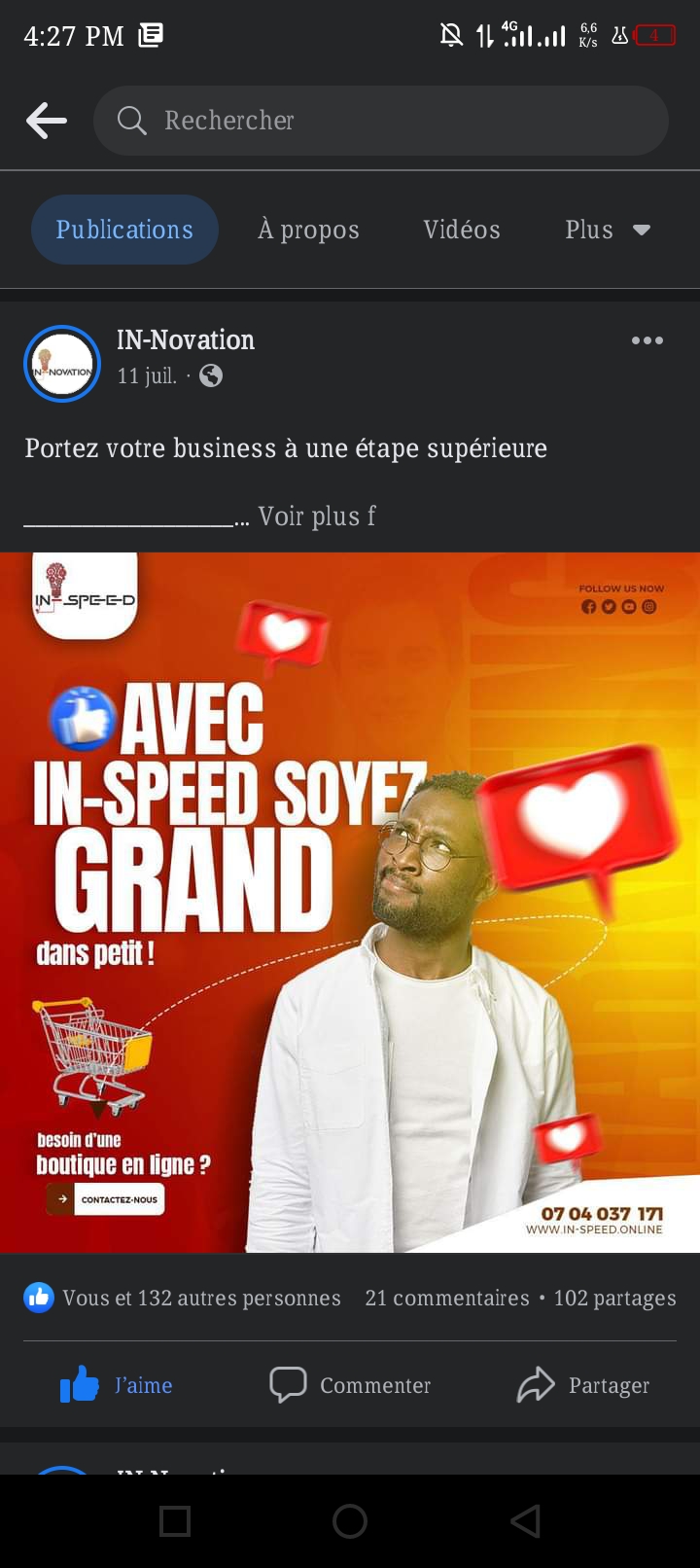The width and height of the screenshot is (700, 1568).
Task: Open IN-Novation profile picture
Action: click(x=62, y=364)
